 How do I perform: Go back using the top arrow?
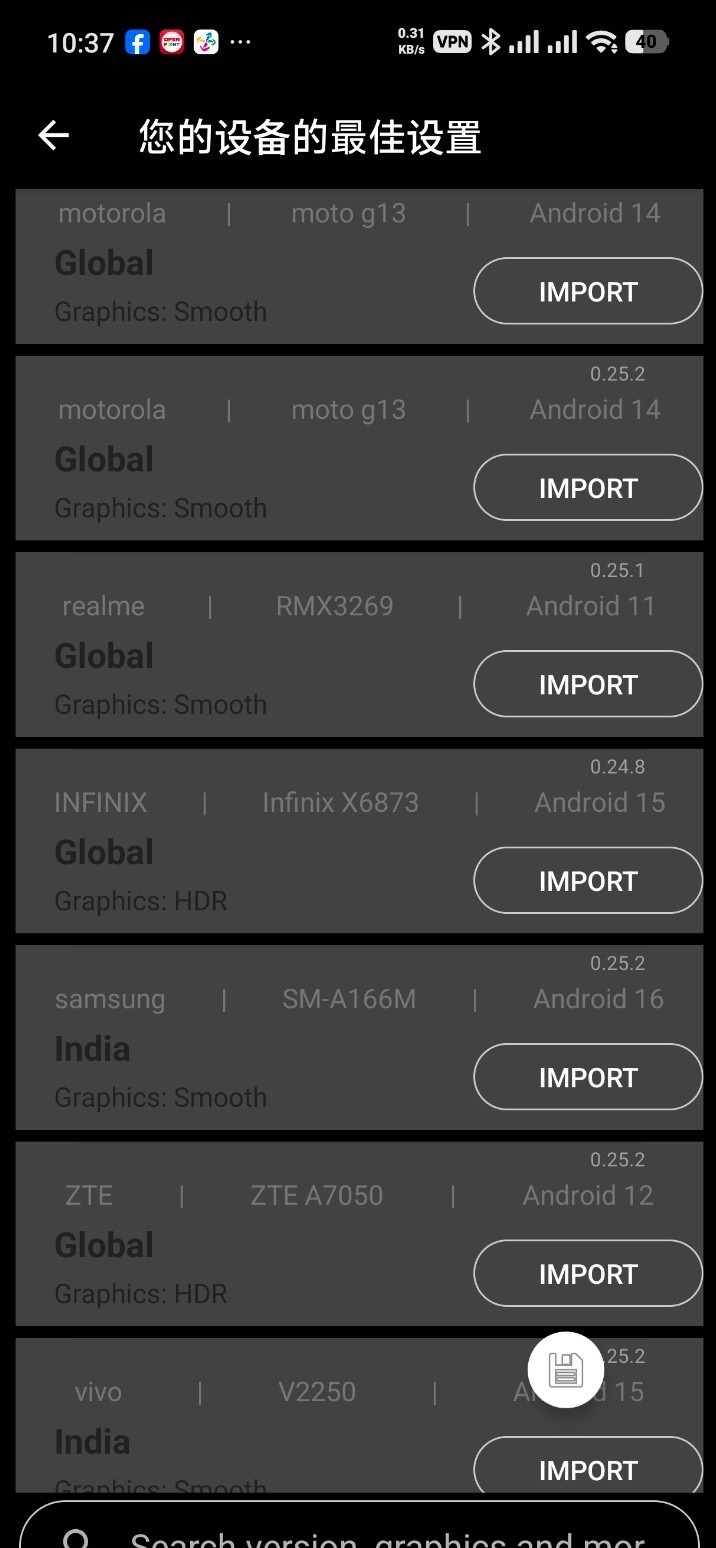coord(54,136)
